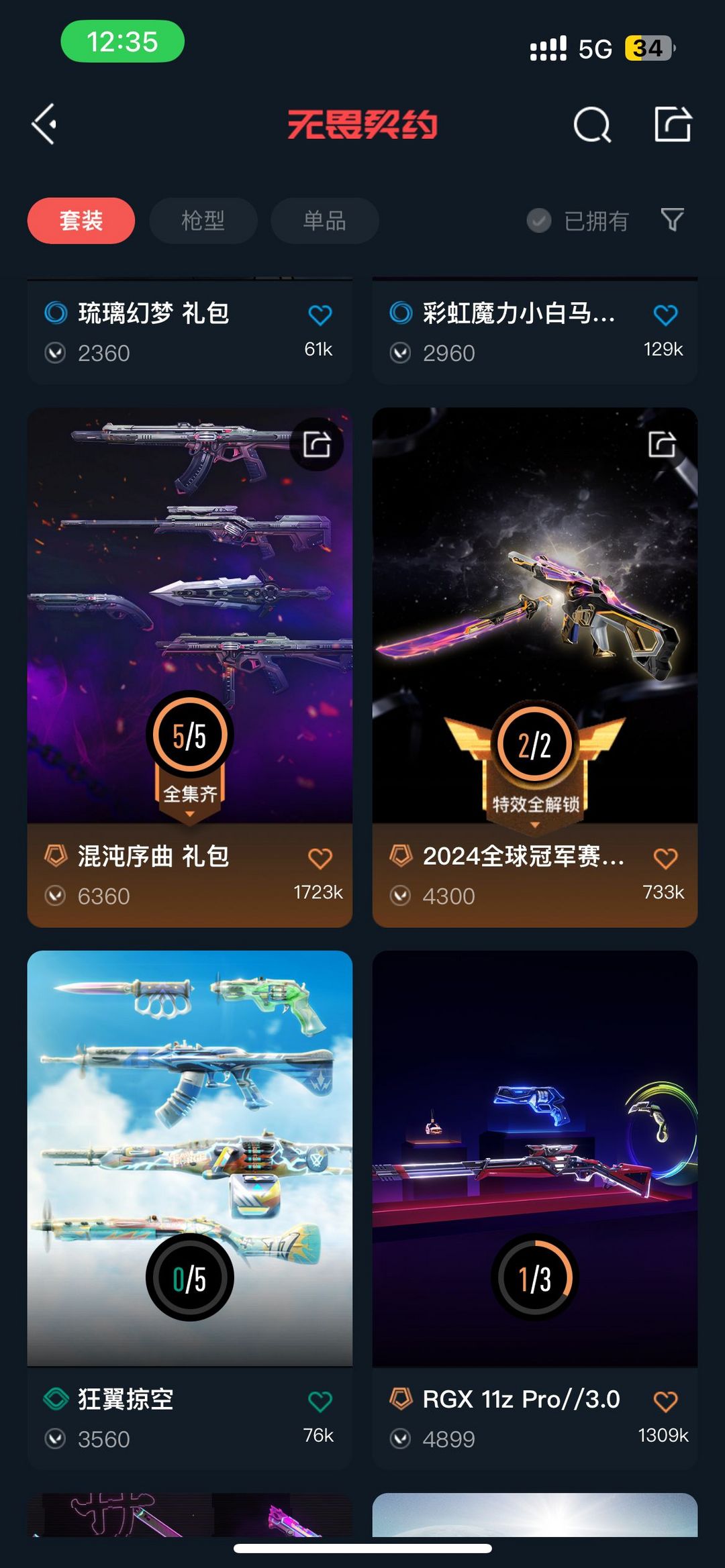
Task: Switch to the 枪型 tab
Action: tap(203, 221)
